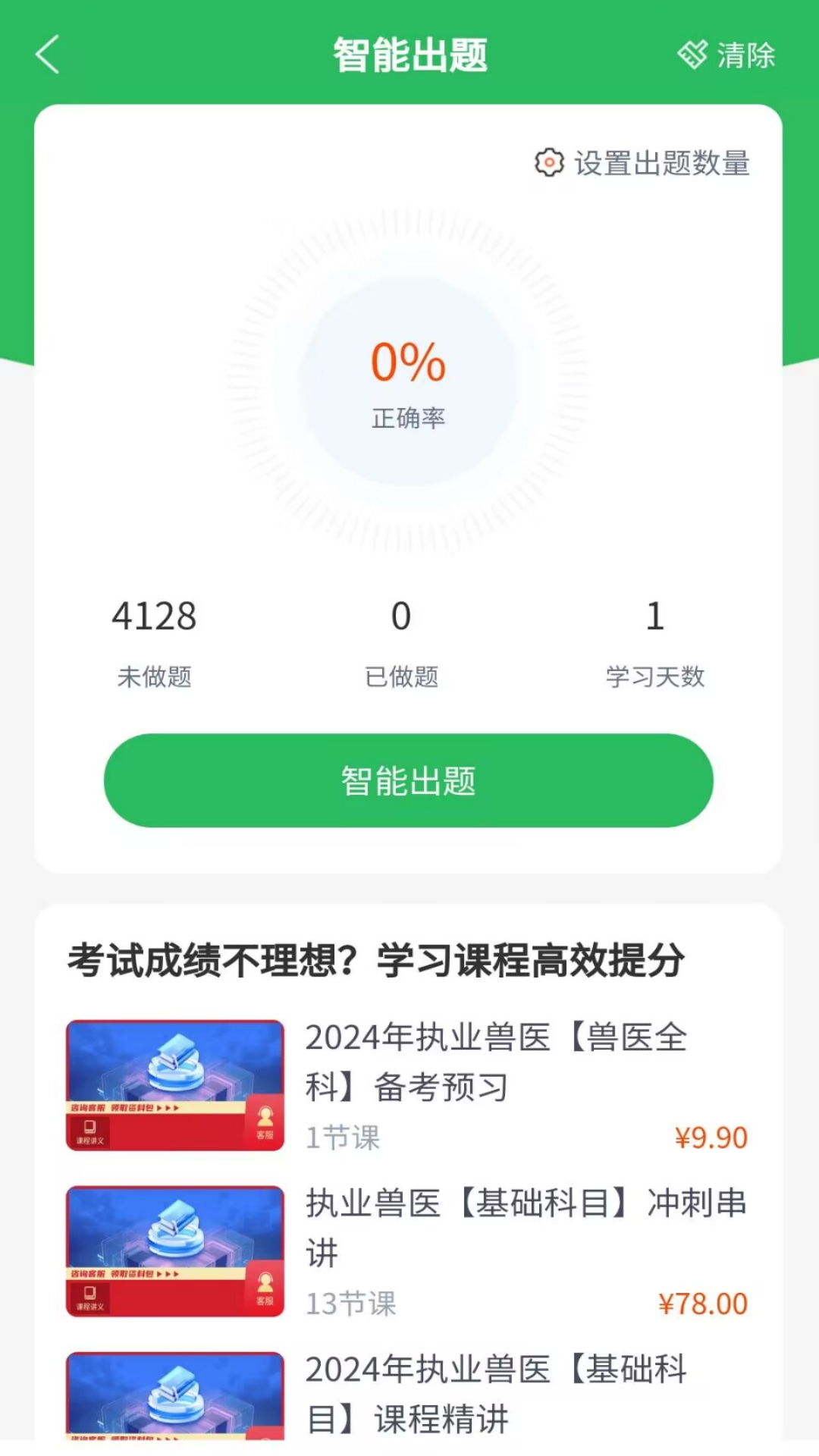This screenshot has width=819, height=1456.
Task: Open the gear icon for 设置出题数量
Action: pyautogui.click(x=548, y=162)
